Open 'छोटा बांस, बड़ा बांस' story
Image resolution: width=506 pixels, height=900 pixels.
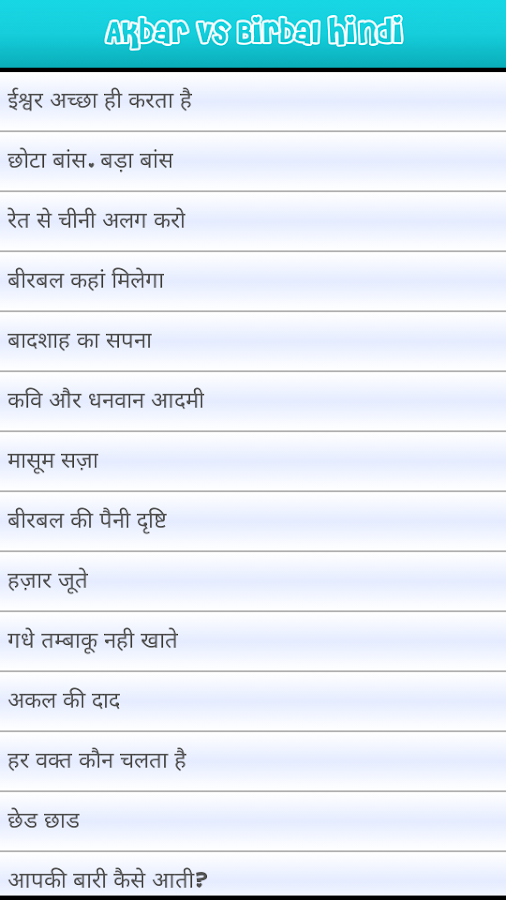[x=253, y=161]
